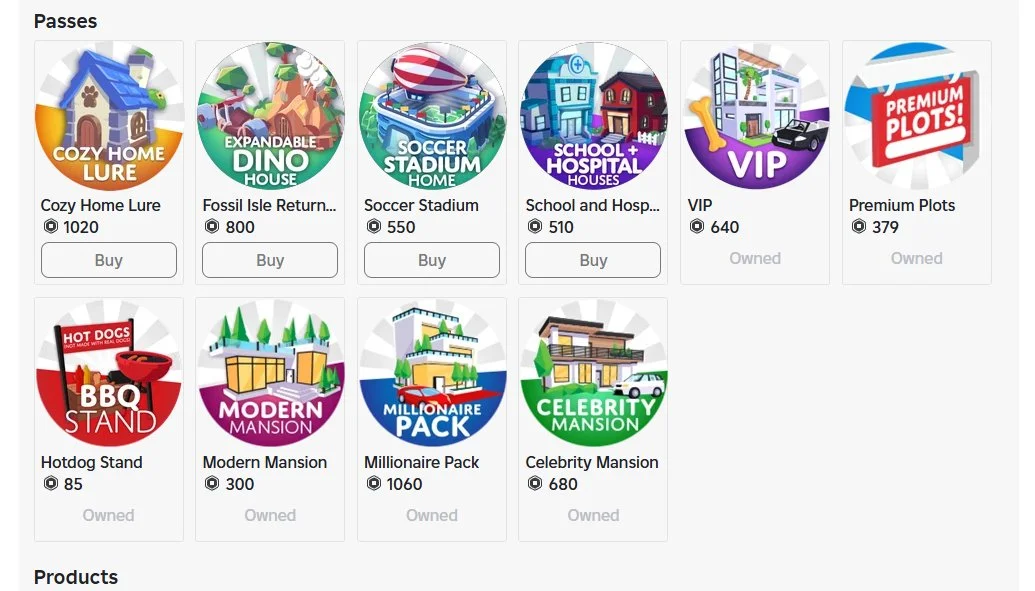Open the Soccer Stadium Home pass image
The width and height of the screenshot is (1035, 591).
pos(432,116)
